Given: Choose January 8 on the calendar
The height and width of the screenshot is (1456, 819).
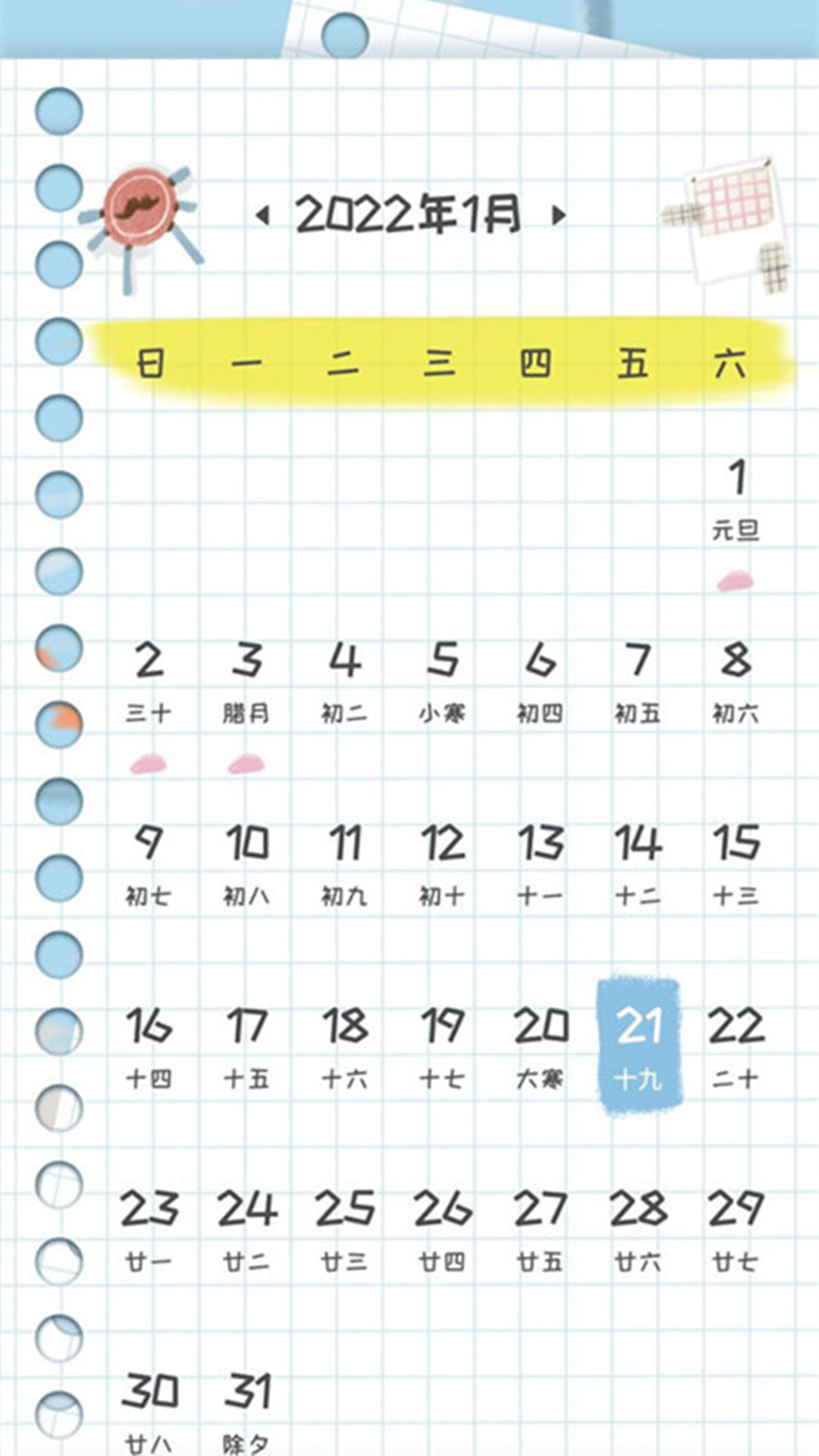Looking at the screenshot, I should 736,682.
